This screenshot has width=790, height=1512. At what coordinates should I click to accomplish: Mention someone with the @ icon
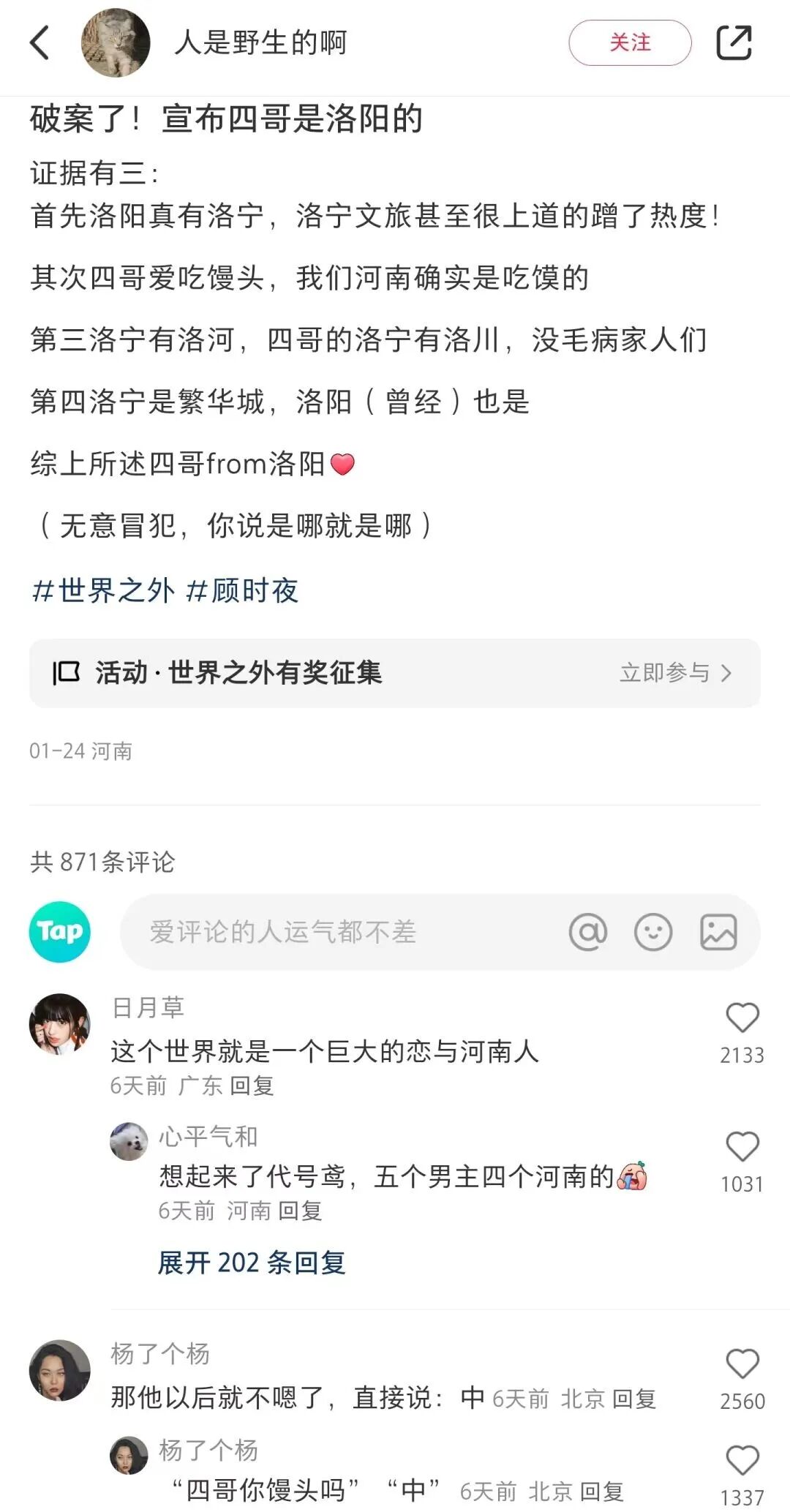(x=588, y=932)
